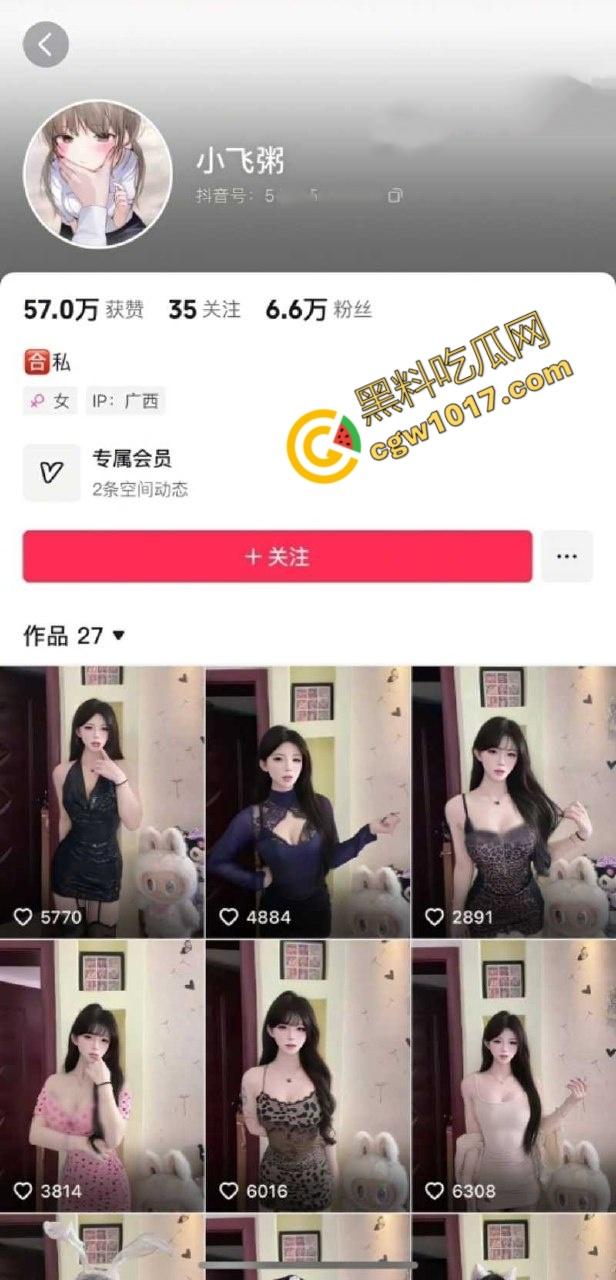Image resolution: width=616 pixels, height=1280 pixels.
Task: Watch the video with 2891 likes
Action: pyautogui.click(x=513, y=802)
